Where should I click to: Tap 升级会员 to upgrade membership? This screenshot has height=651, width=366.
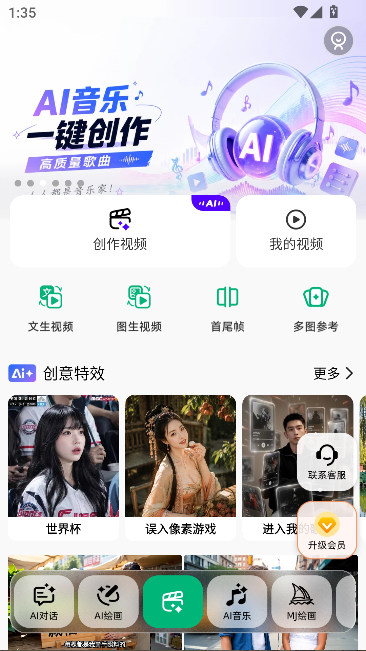coord(327,529)
